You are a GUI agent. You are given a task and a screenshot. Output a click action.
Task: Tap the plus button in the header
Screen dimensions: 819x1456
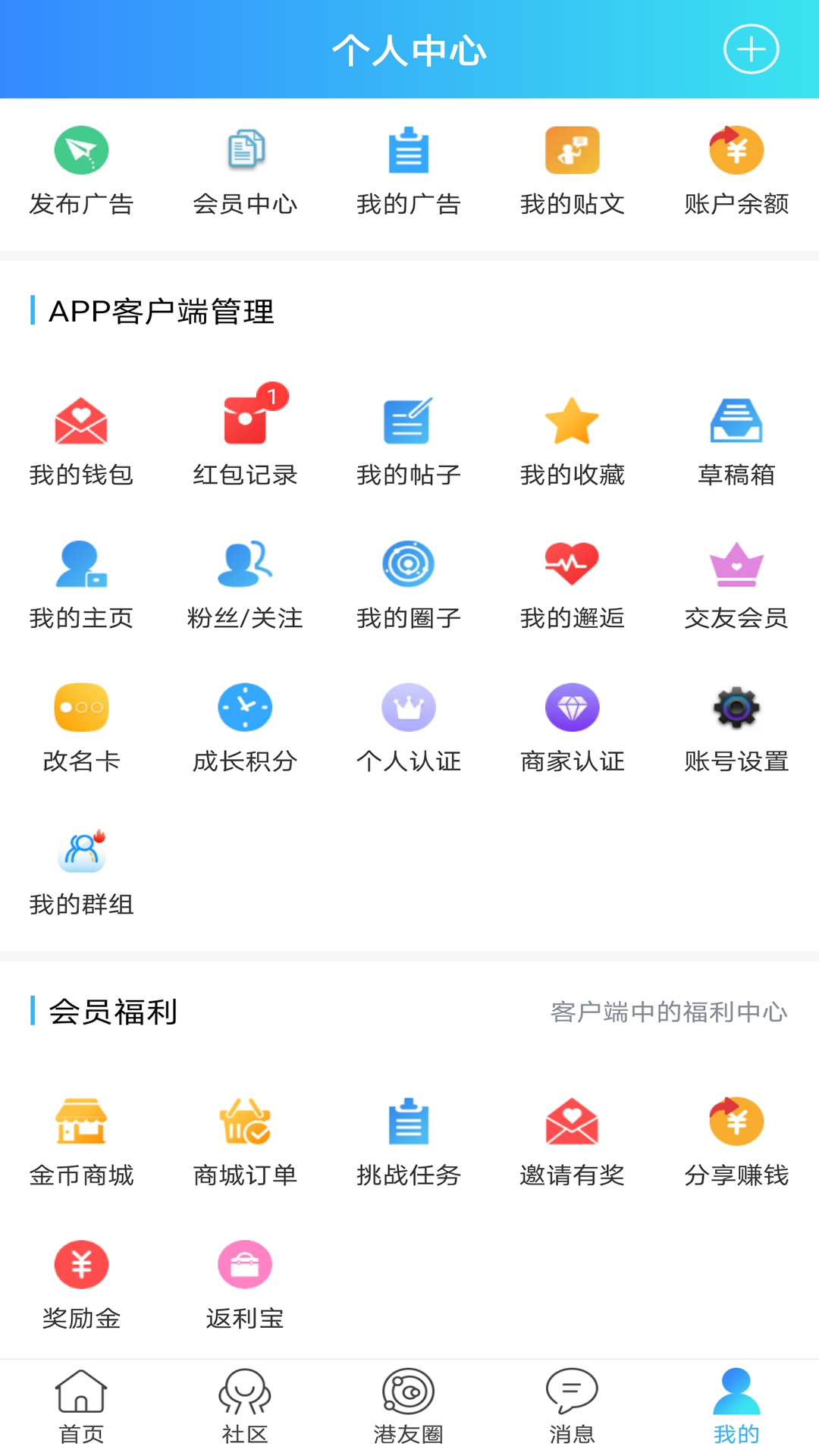point(750,49)
